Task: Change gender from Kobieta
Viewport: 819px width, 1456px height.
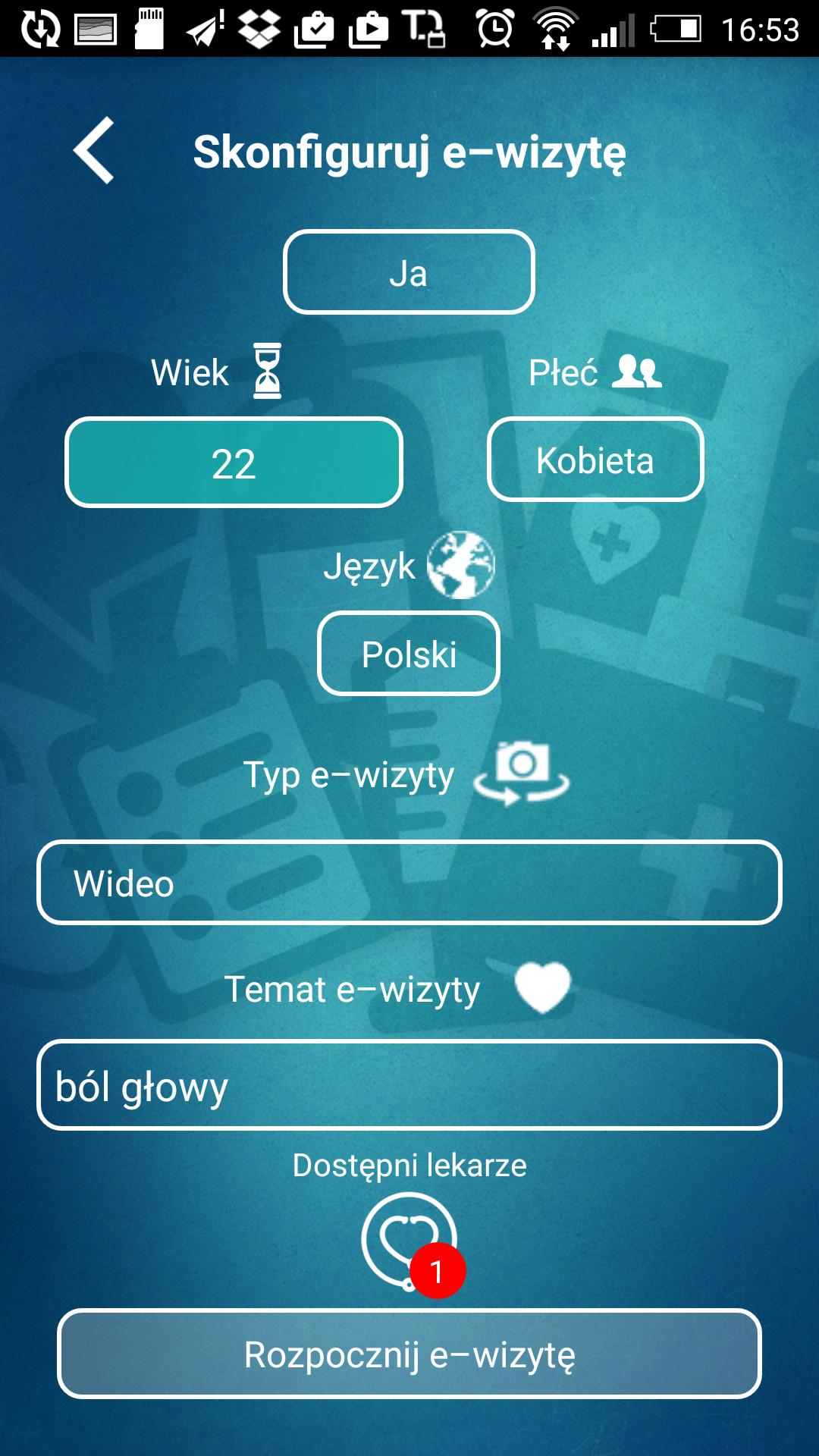Action: tap(595, 460)
